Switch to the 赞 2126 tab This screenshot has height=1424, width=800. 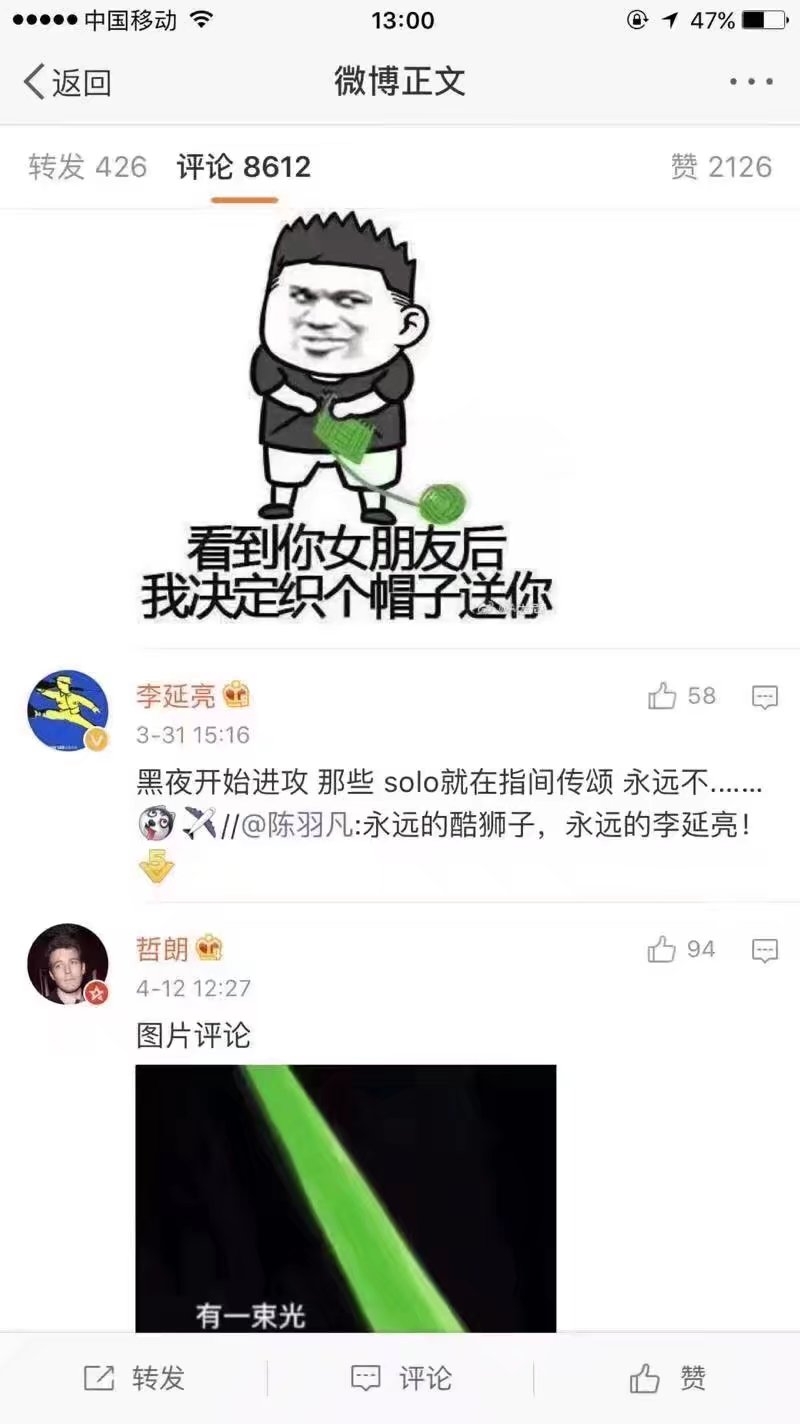[721, 167]
